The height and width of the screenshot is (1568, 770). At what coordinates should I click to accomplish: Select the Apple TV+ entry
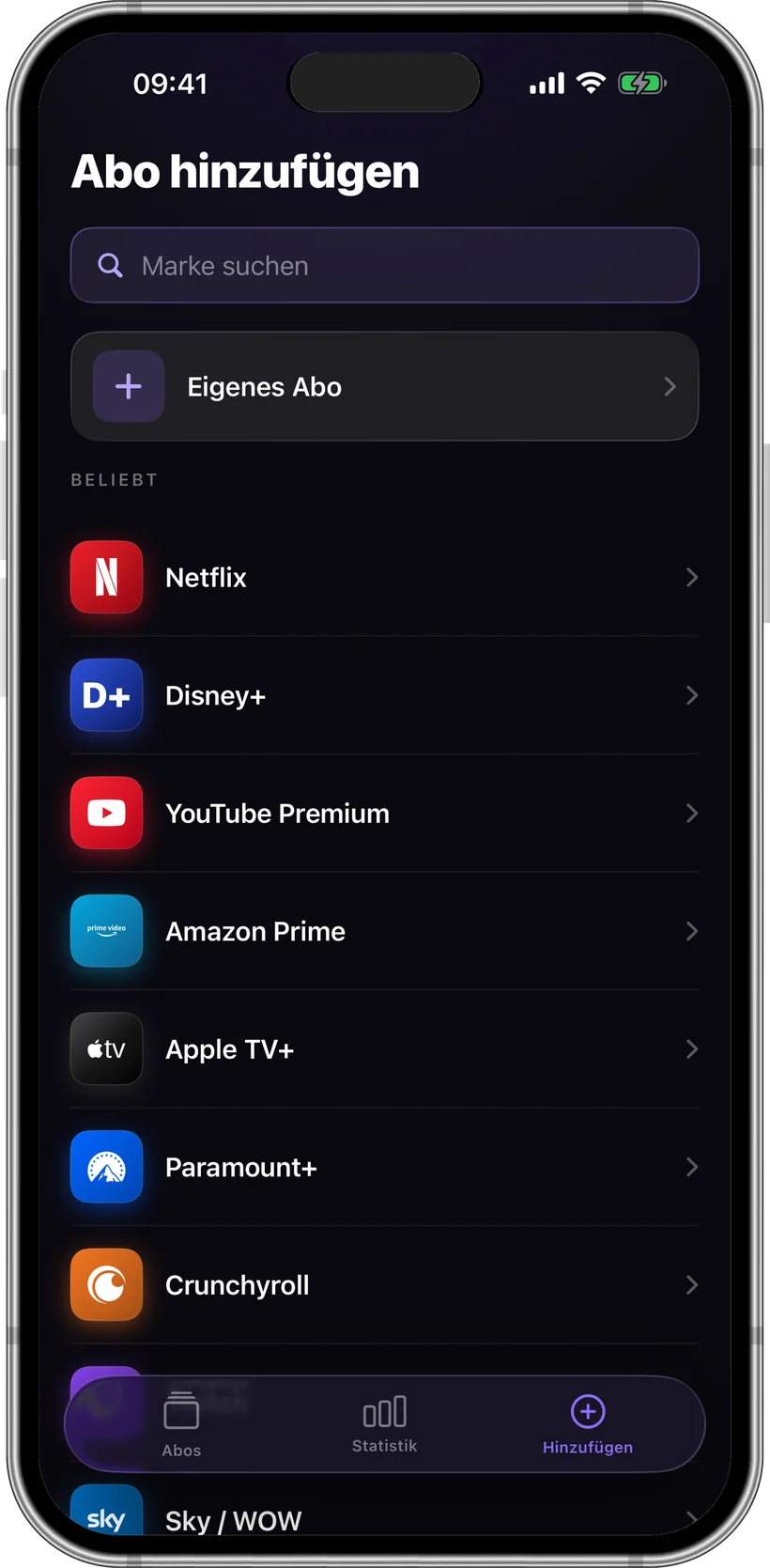coord(384,1049)
